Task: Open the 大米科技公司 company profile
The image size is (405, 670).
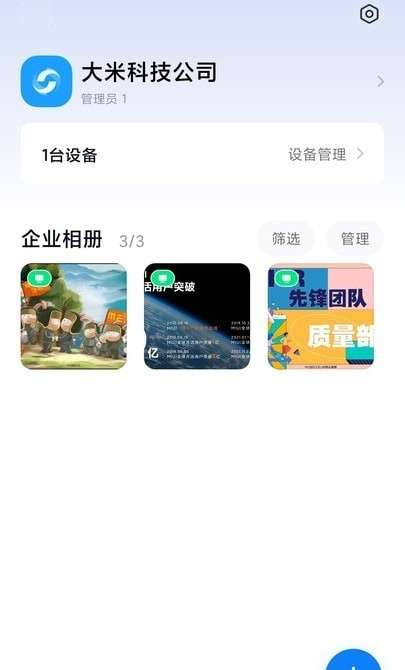Action: (x=202, y=81)
